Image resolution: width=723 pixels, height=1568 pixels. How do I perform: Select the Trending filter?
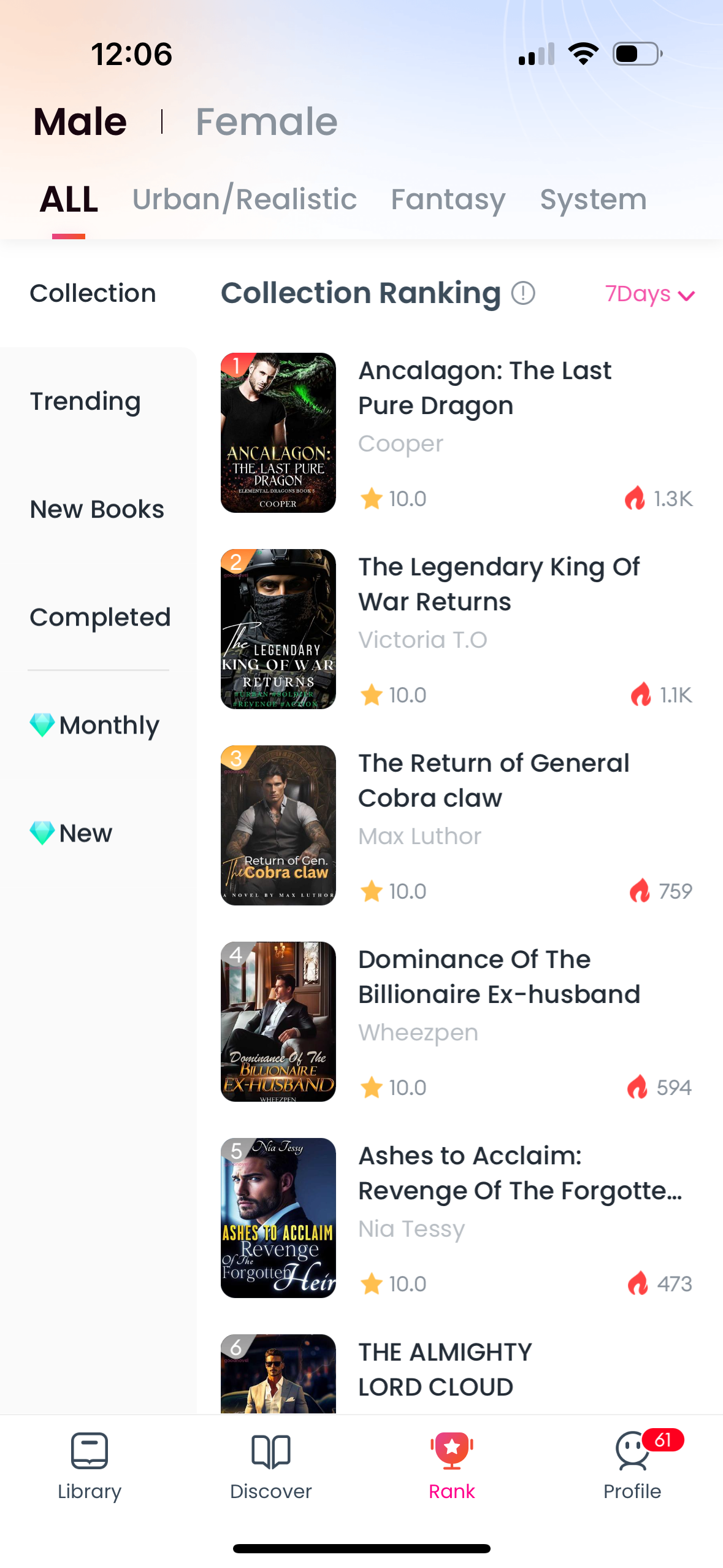pyautogui.click(x=85, y=401)
